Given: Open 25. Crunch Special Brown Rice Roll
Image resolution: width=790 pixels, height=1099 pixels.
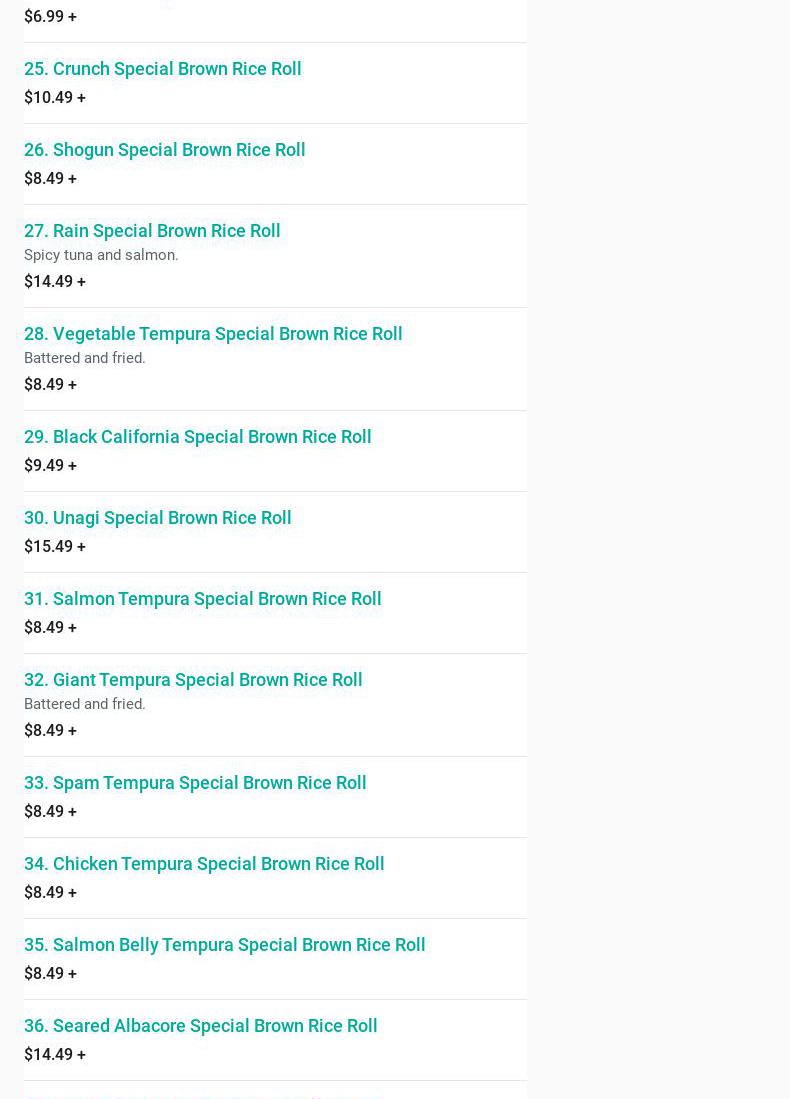Looking at the screenshot, I should point(163,69).
